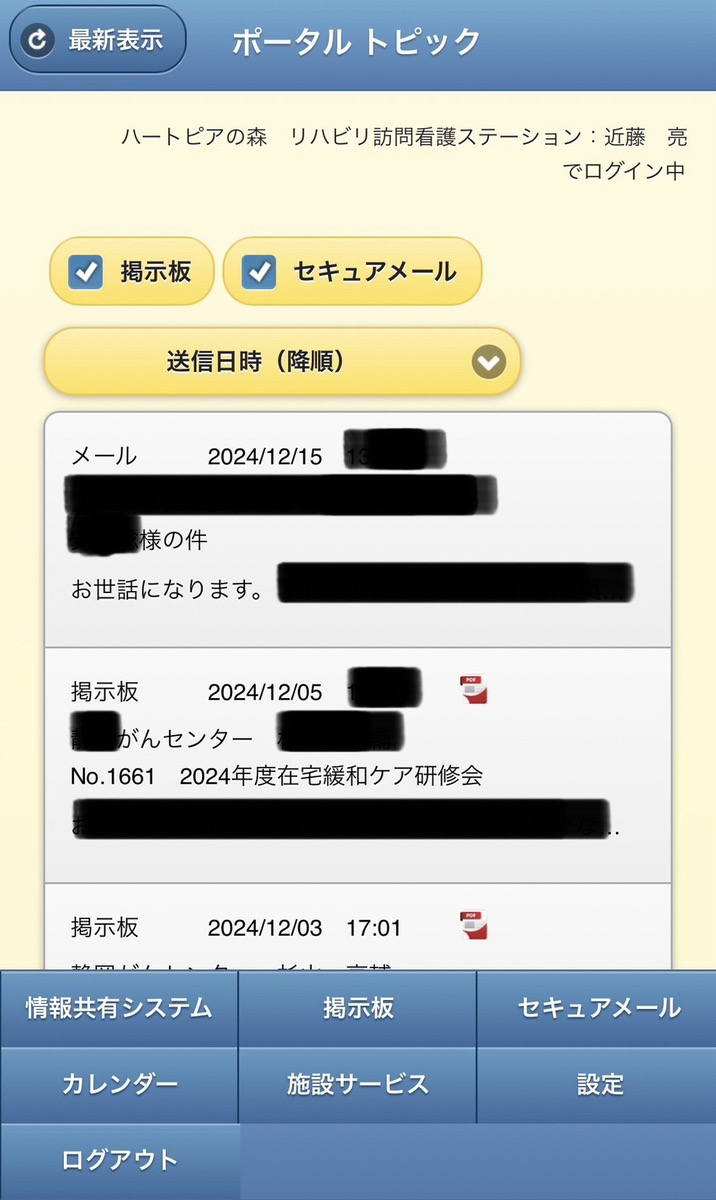Image resolution: width=716 pixels, height=1200 pixels.
Task: Go to 情報共有システム
Action: click(x=119, y=1008)
